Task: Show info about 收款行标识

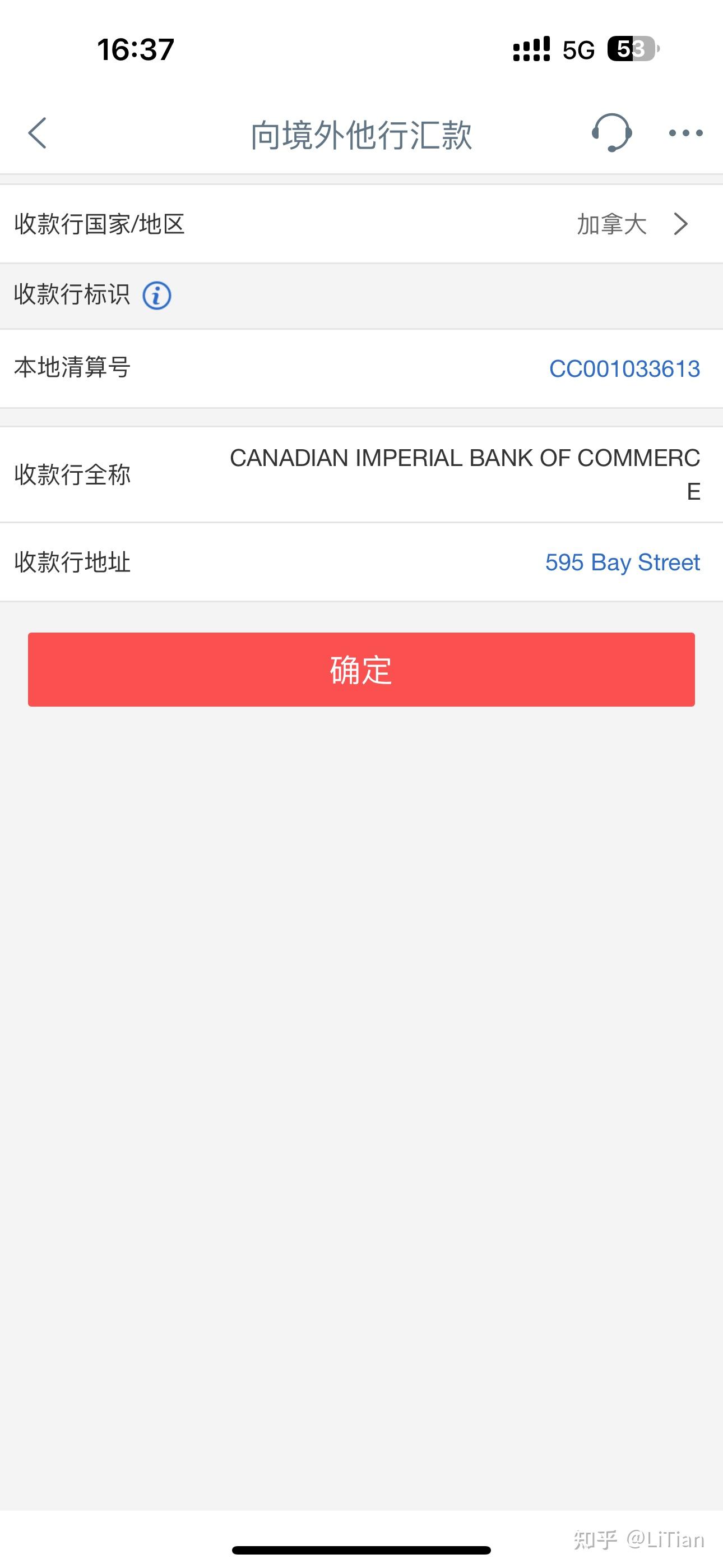Action: 156,296
